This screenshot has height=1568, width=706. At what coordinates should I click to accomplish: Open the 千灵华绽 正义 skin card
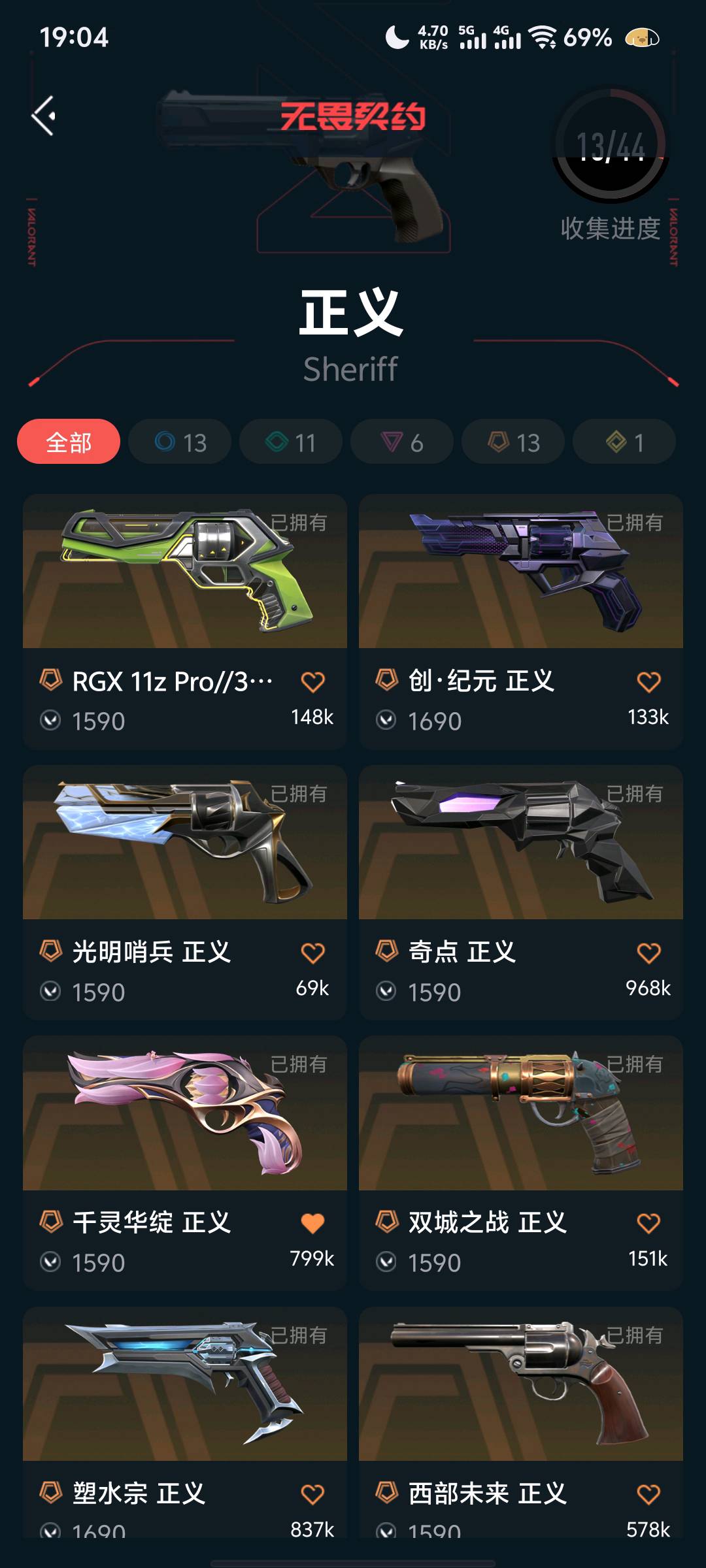click(185, 1113)
